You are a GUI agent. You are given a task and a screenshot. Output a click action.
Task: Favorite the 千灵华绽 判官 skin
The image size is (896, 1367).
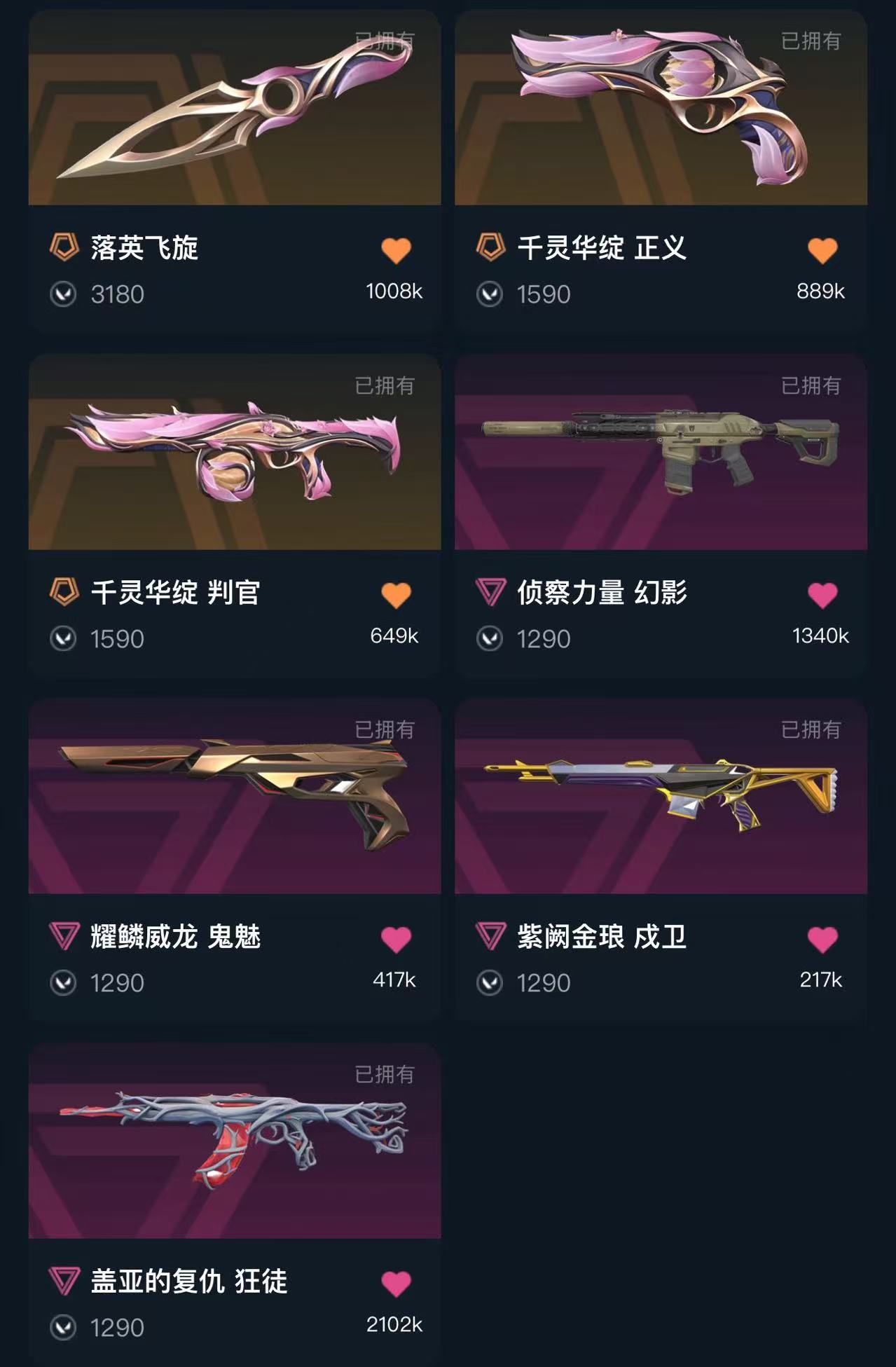click(396, 595)
